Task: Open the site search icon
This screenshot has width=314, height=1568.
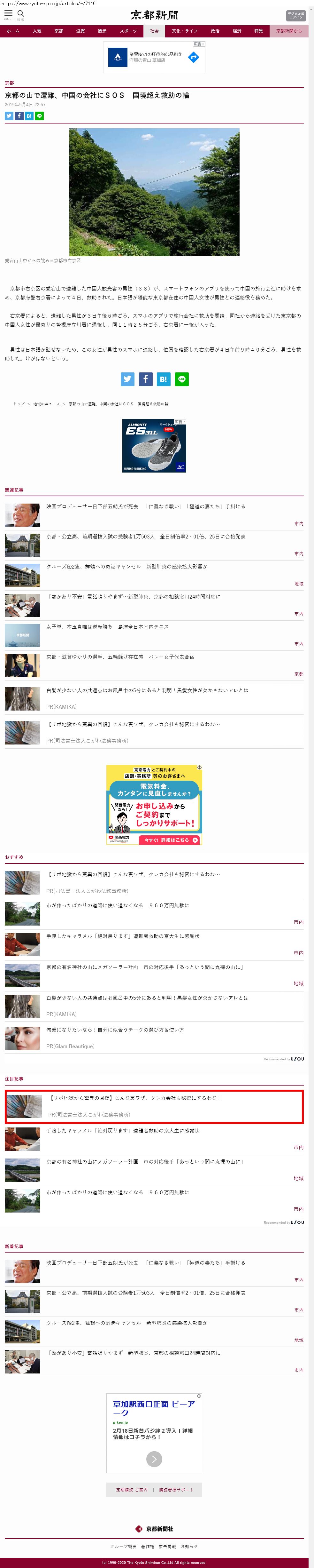Action: (x=21, y=13)
